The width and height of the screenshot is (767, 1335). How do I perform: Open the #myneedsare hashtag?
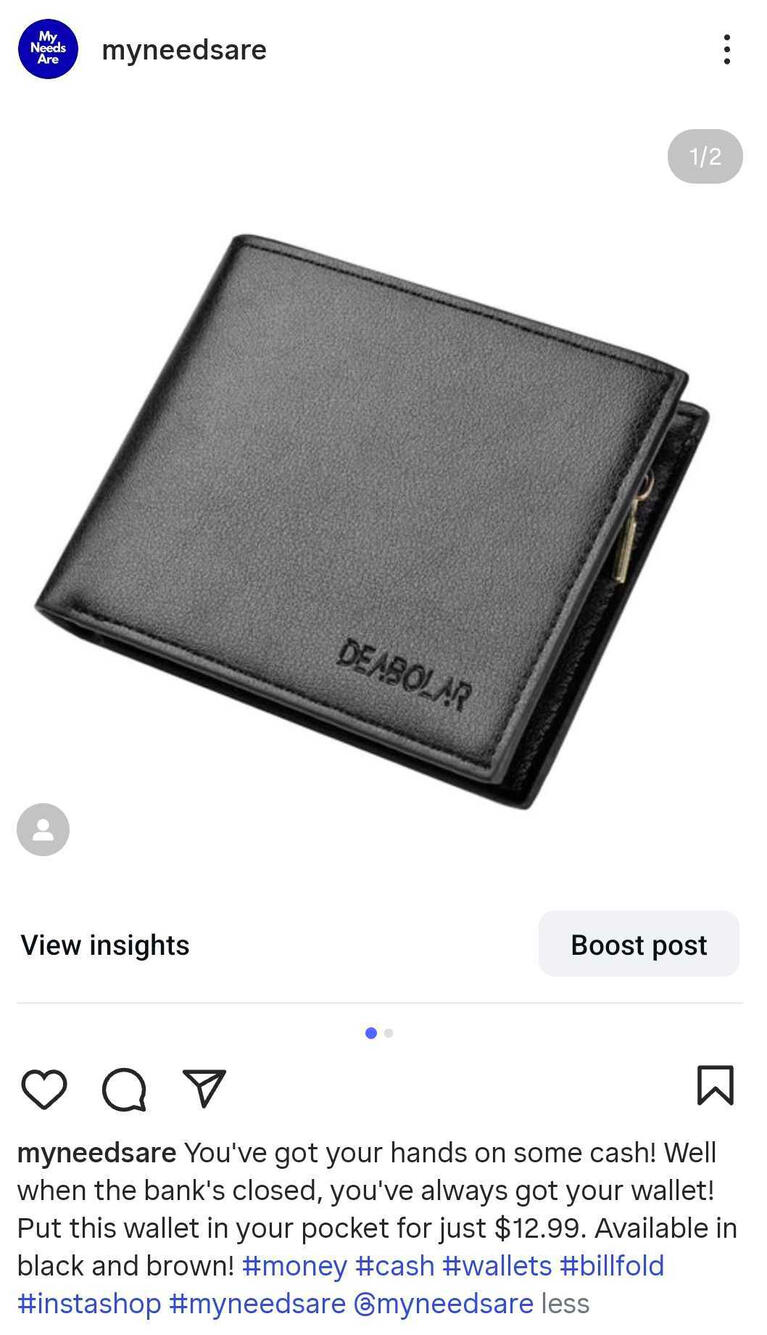click(257, 1304)
